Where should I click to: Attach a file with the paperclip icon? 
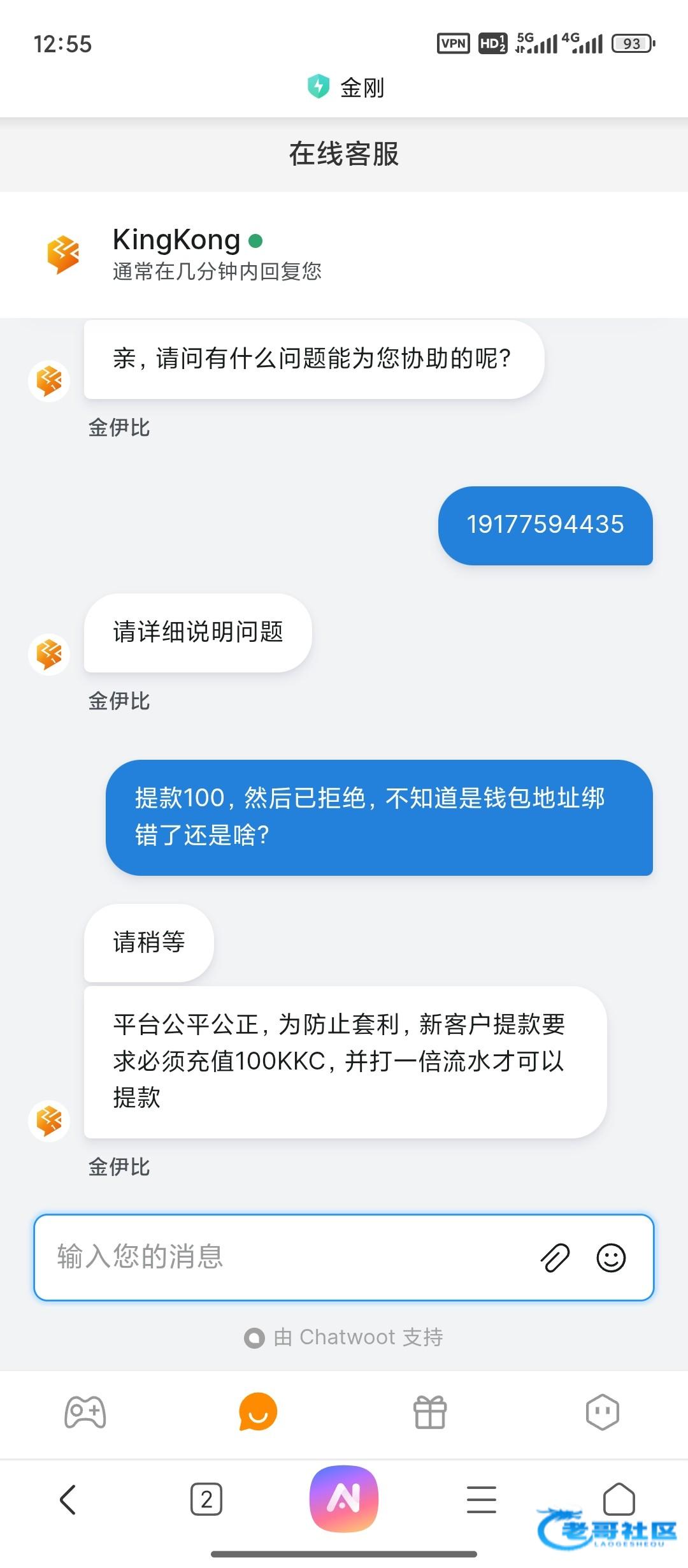(x=555, y=1258)
